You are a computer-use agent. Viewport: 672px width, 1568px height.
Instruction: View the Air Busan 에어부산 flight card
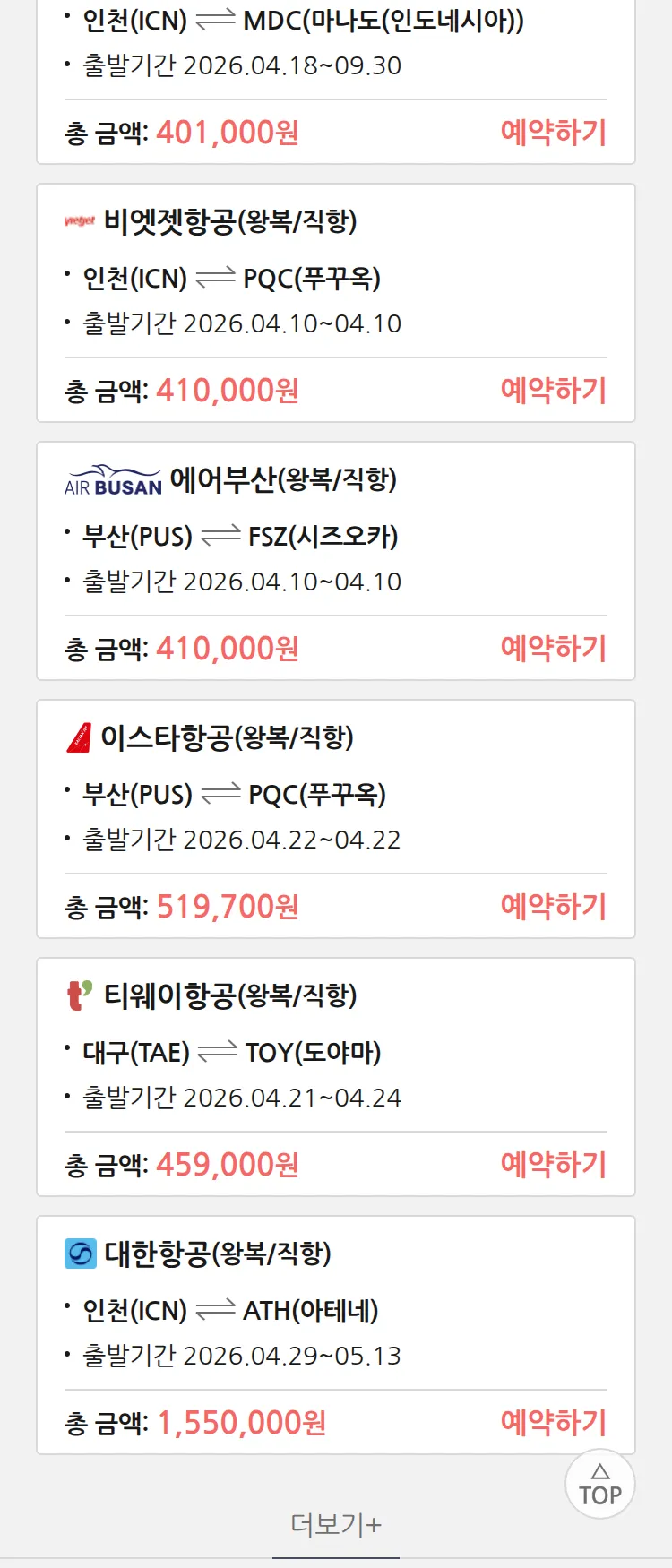[282, 479]
